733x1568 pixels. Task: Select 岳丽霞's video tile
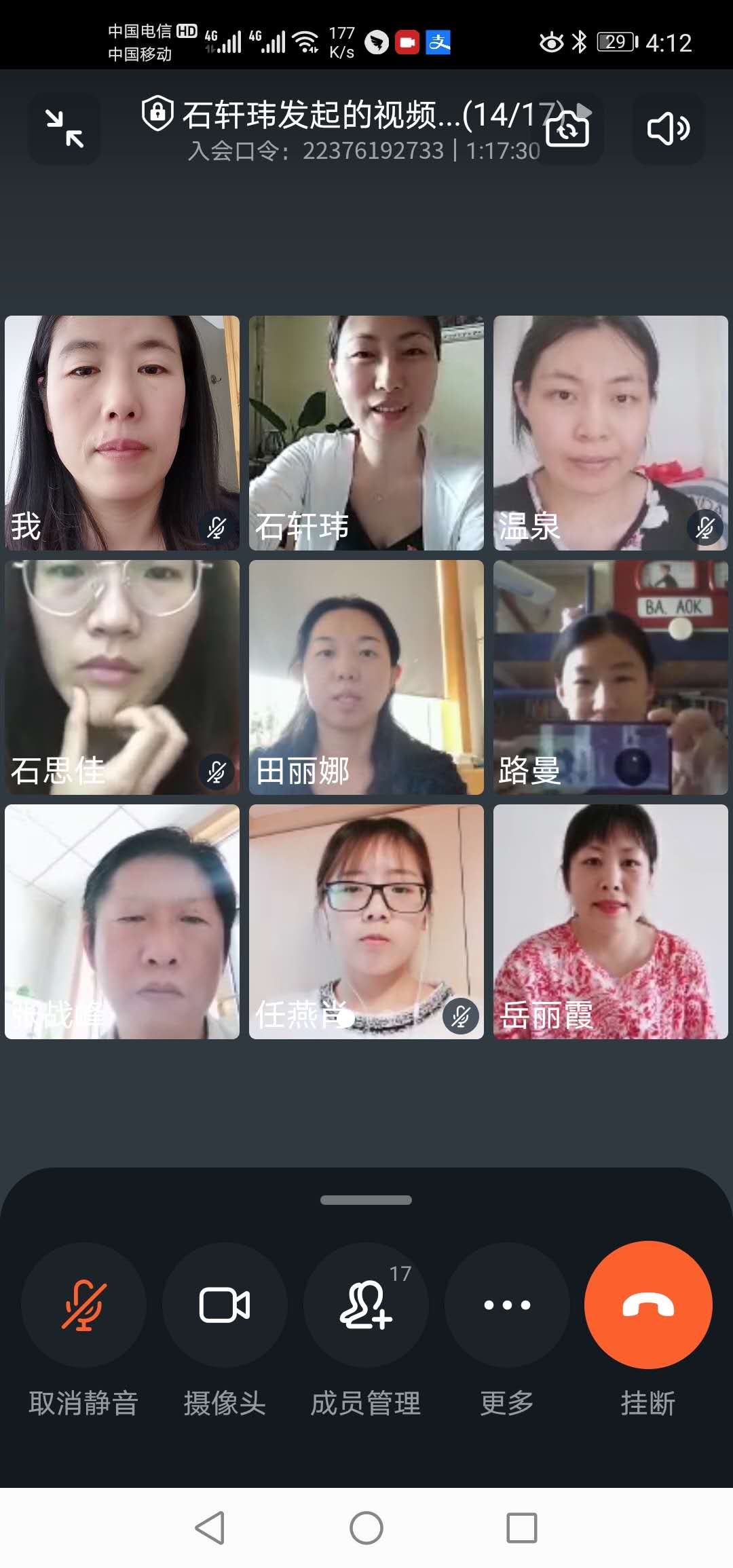611,922
